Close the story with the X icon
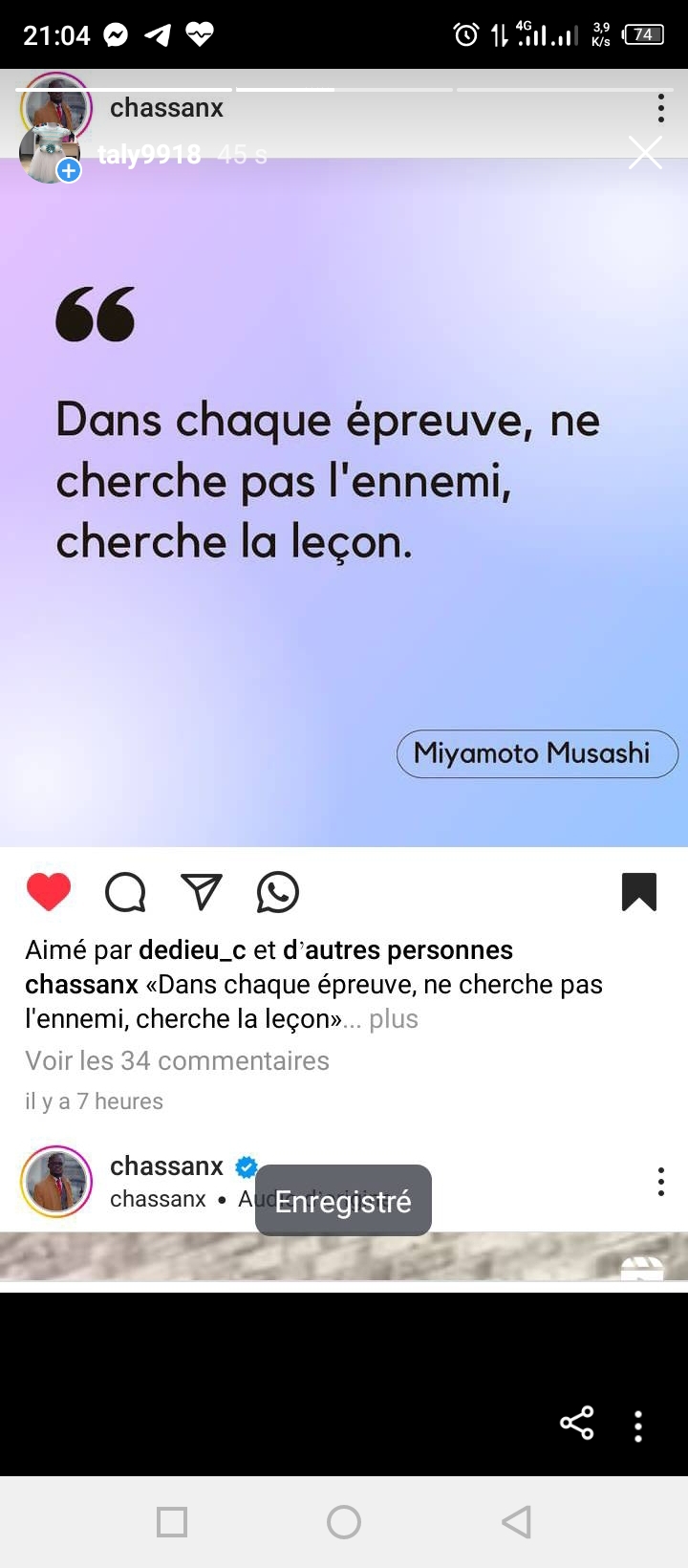This screenshot has height=1568, width=688. (645, 152)
